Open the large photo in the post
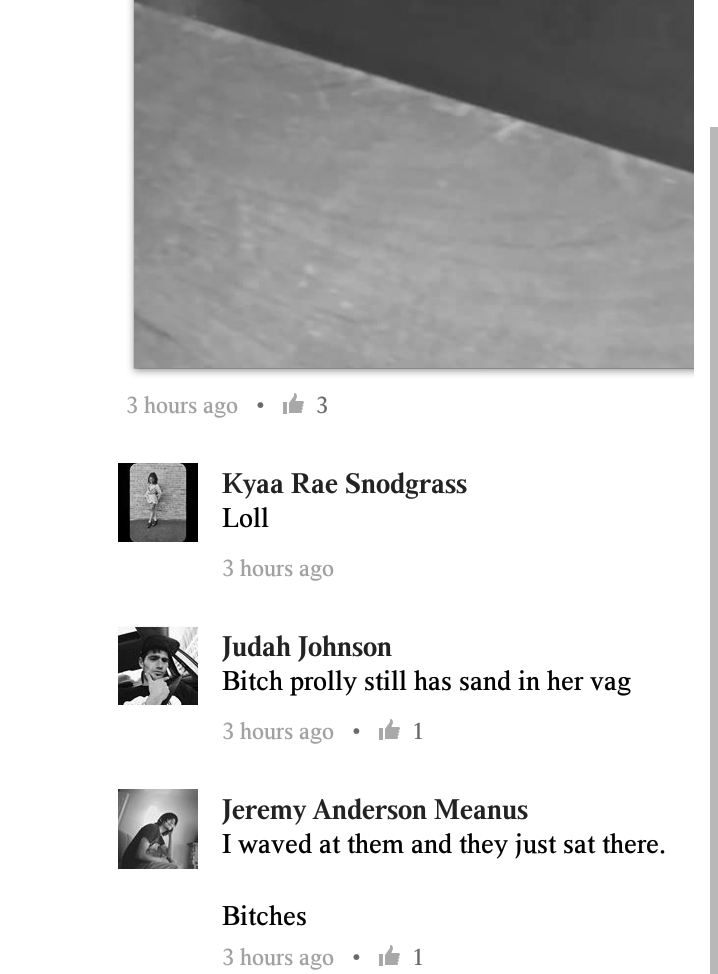Screen dimensions: 718x974 point(413,184)
